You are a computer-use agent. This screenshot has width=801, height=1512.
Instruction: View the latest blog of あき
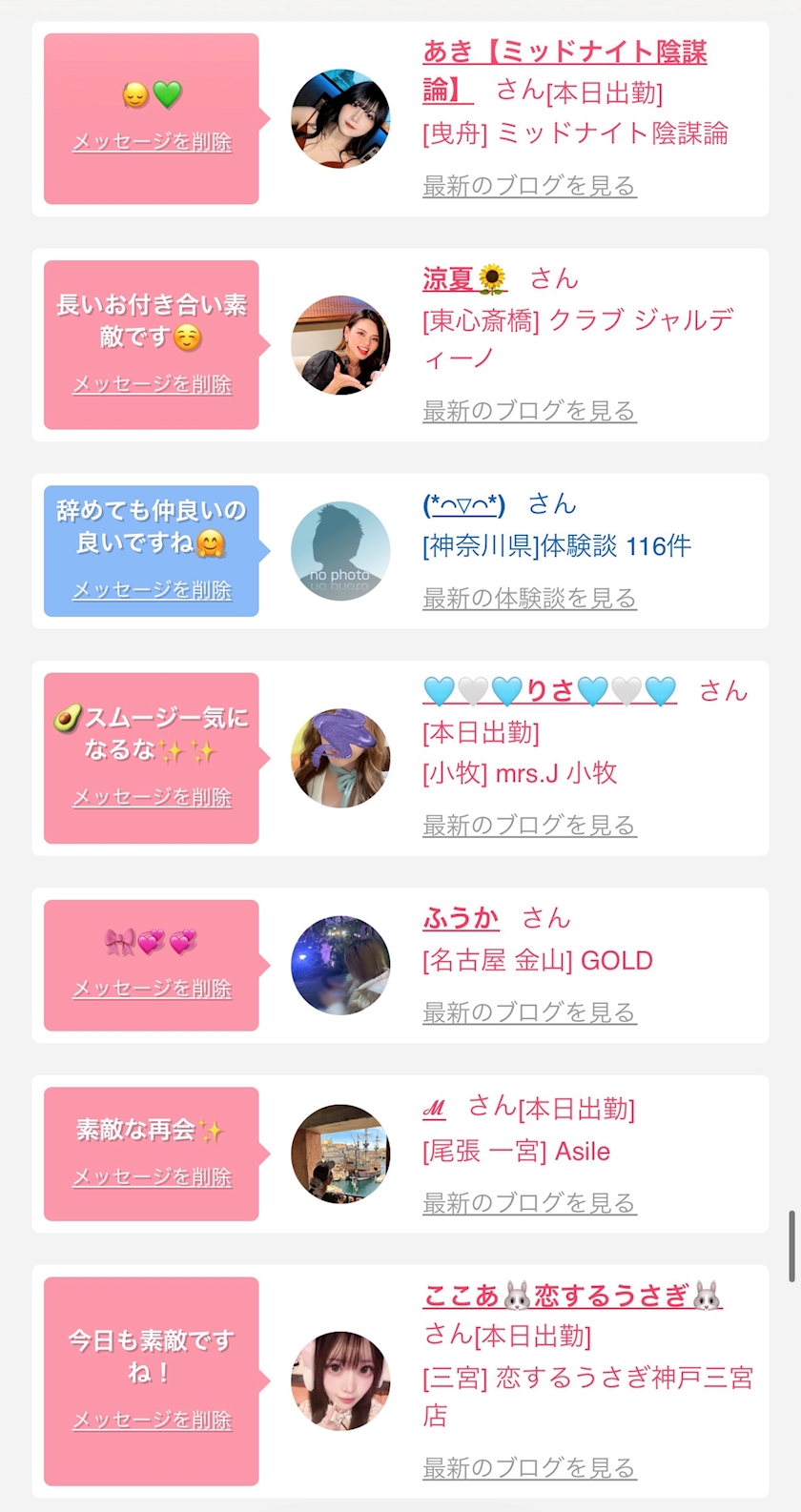coord(529,185)
